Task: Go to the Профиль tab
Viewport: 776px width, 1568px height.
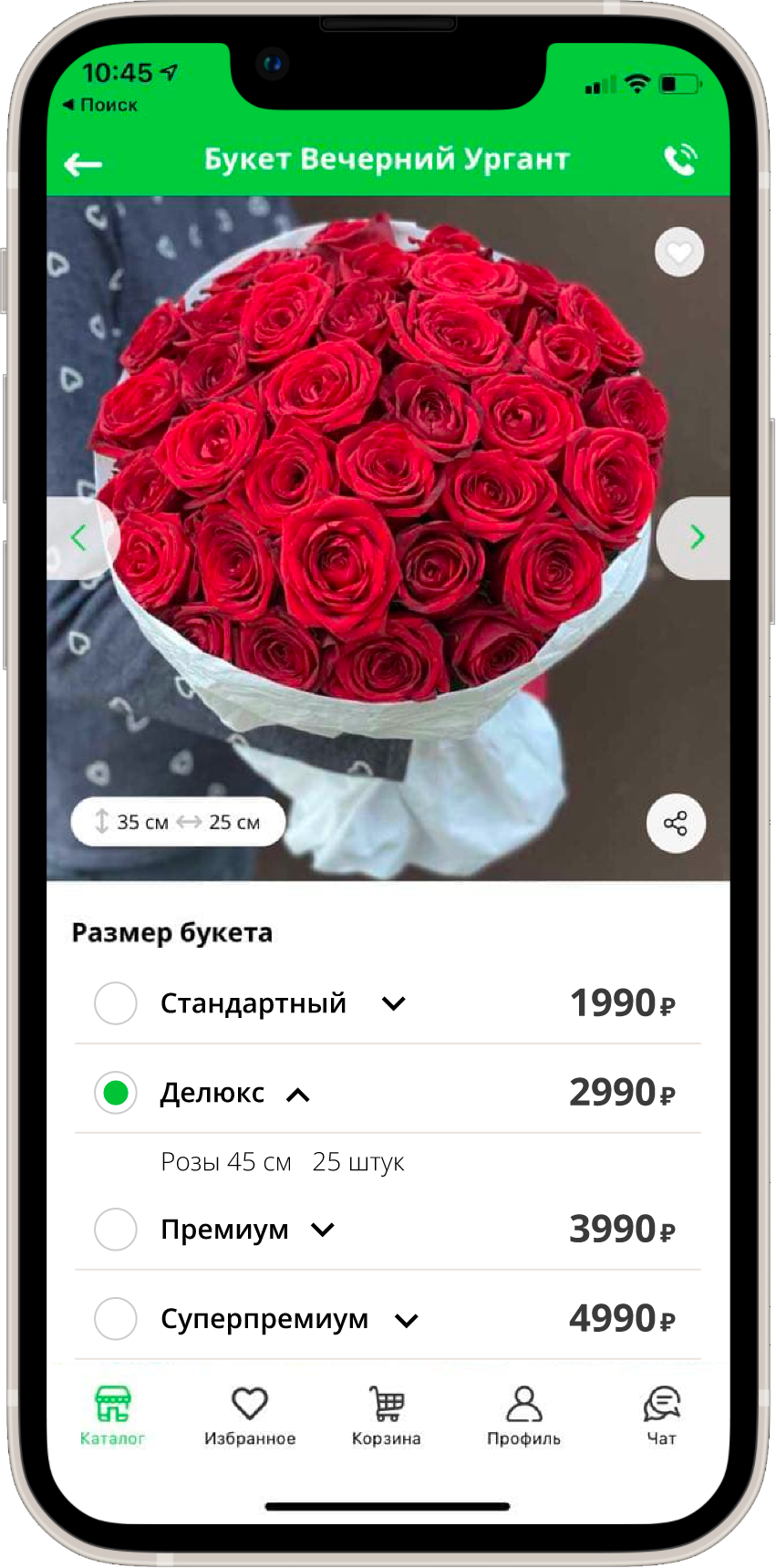Action: pos(523,1416)
